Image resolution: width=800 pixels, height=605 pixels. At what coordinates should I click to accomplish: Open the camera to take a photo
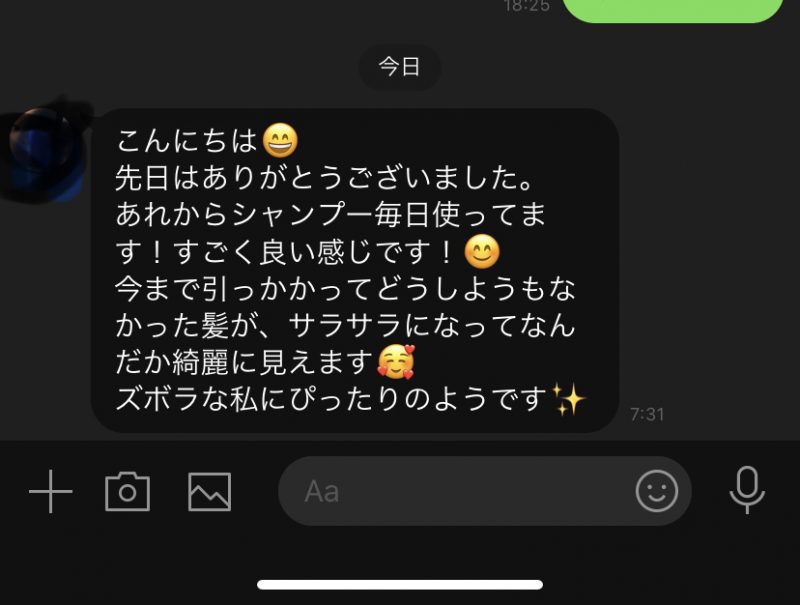click(x=128, y=491)
